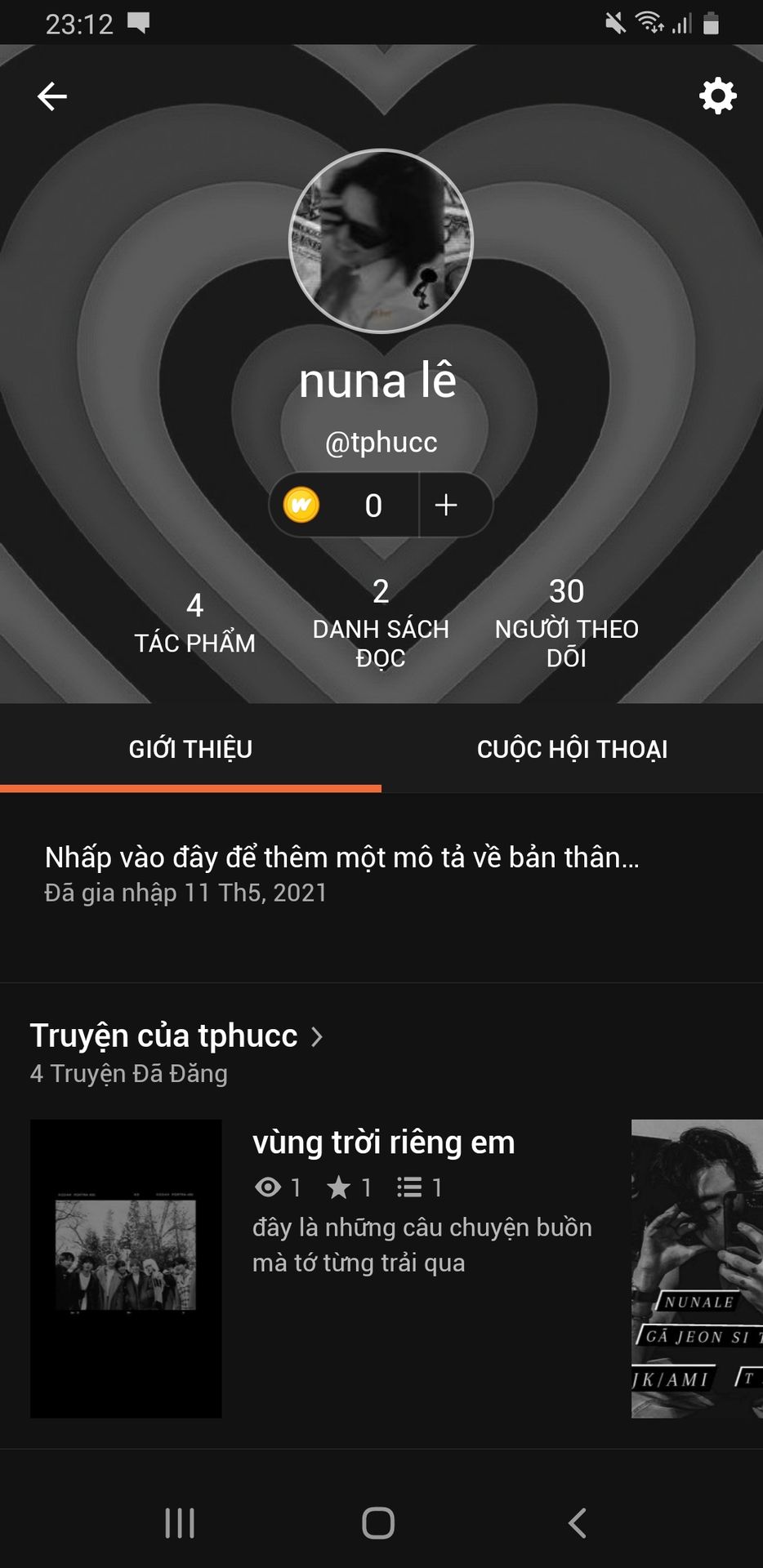The width and height of the screenshot is (763, 1568).
Task: Open the story vùng trời riêng em
Action: [x=383, y=1143]
